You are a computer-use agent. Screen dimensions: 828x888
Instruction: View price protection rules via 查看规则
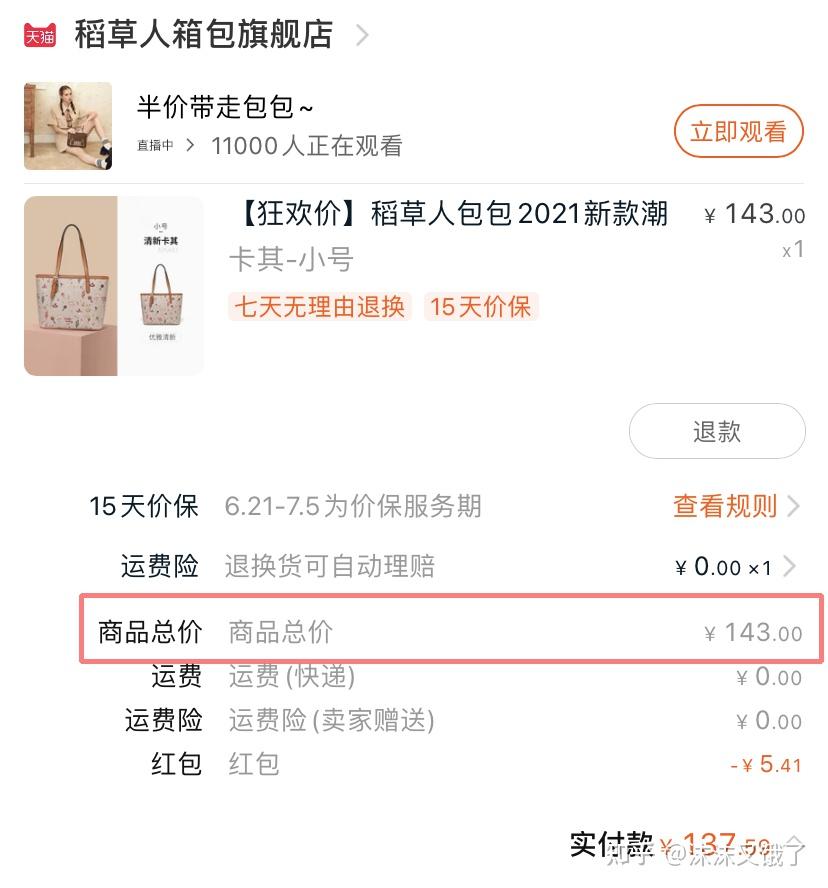(736, 506)
